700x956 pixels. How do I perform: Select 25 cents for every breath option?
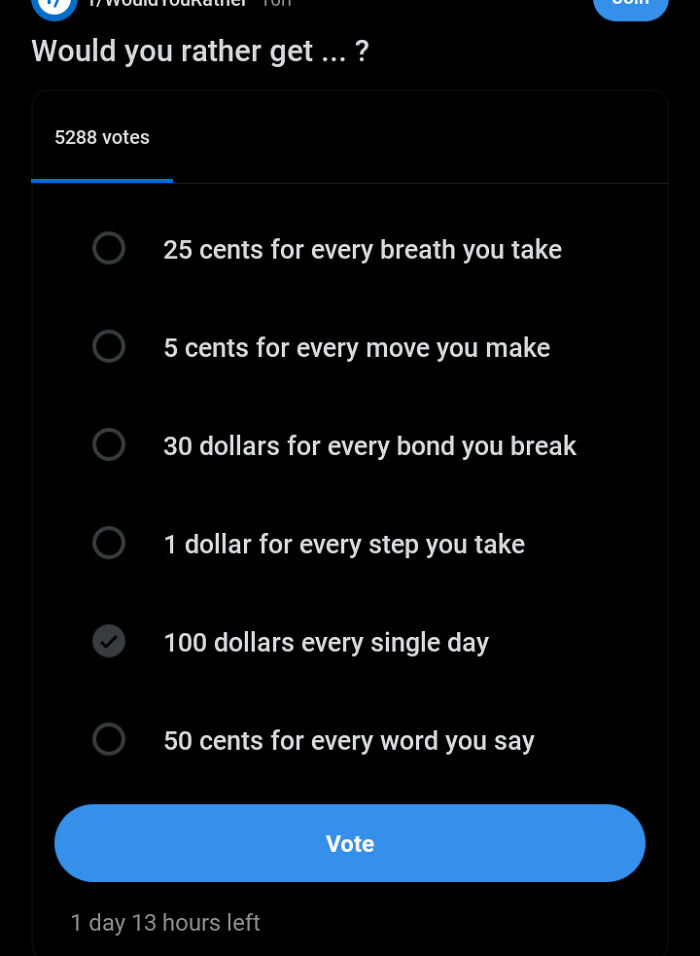click(x=109, y=248)
